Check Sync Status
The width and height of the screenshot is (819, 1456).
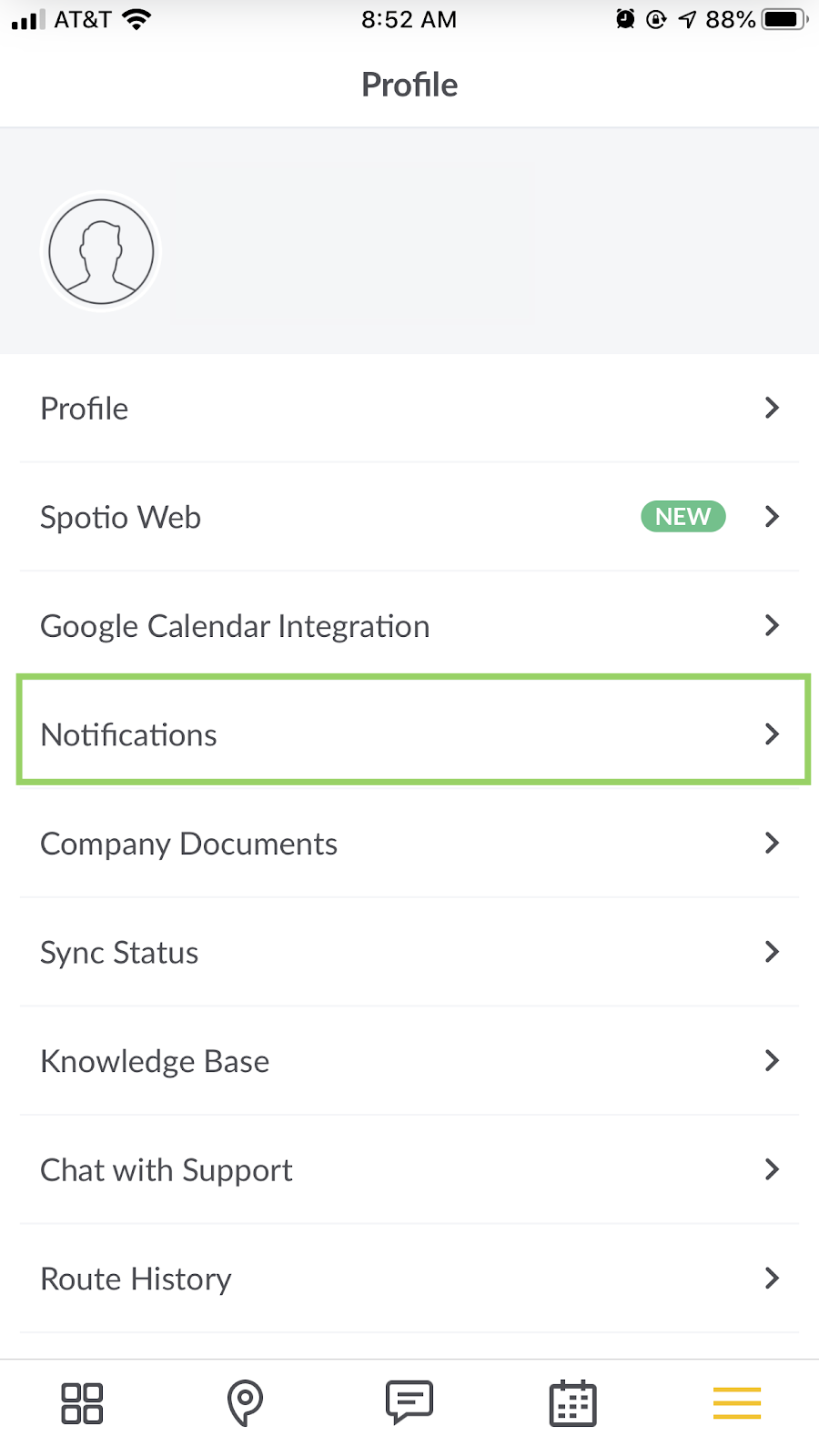[409, 952]
